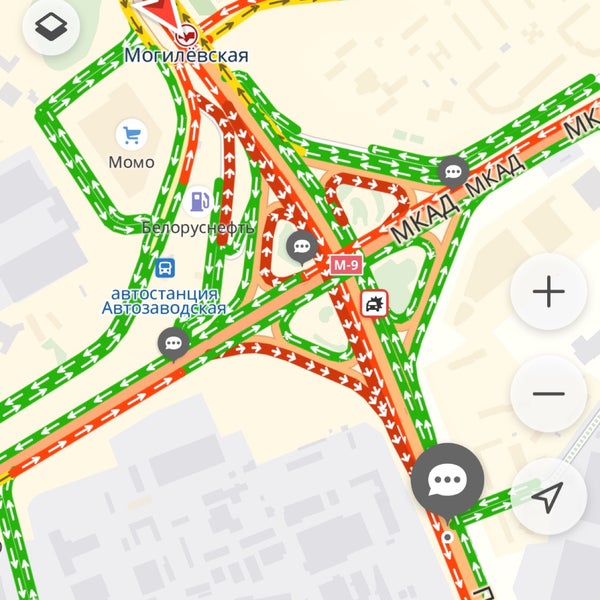Open the map layers selector
The height and width of the screenshot is (600, 600).
(x=49, y=26)
